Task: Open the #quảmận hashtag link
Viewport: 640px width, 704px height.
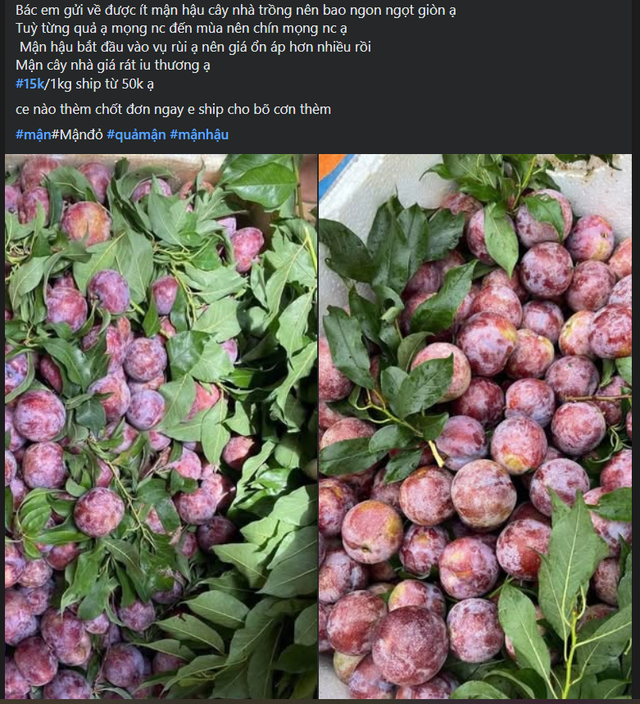Action: pos(136,135)
